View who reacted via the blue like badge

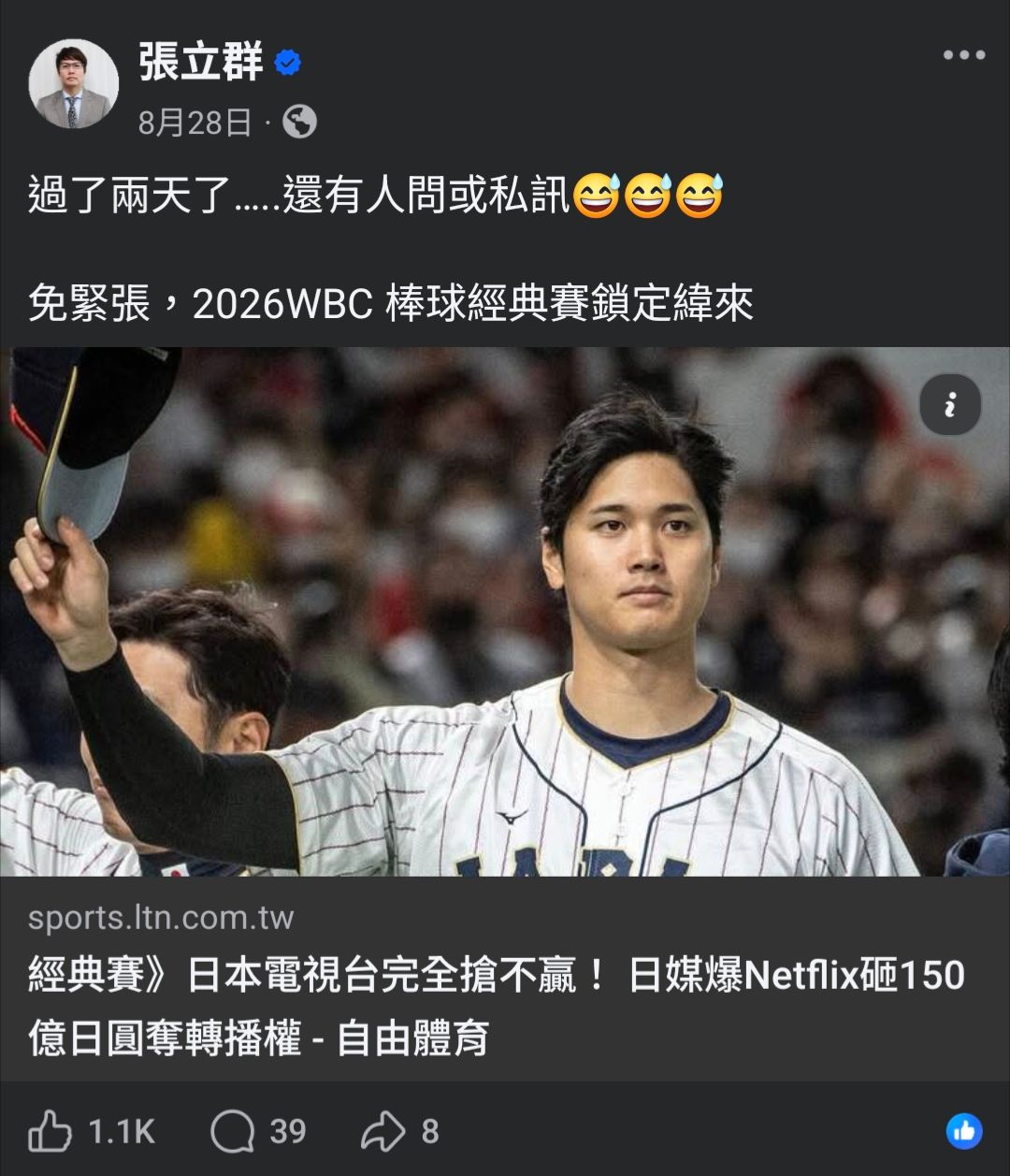[x=964, y=1132]
